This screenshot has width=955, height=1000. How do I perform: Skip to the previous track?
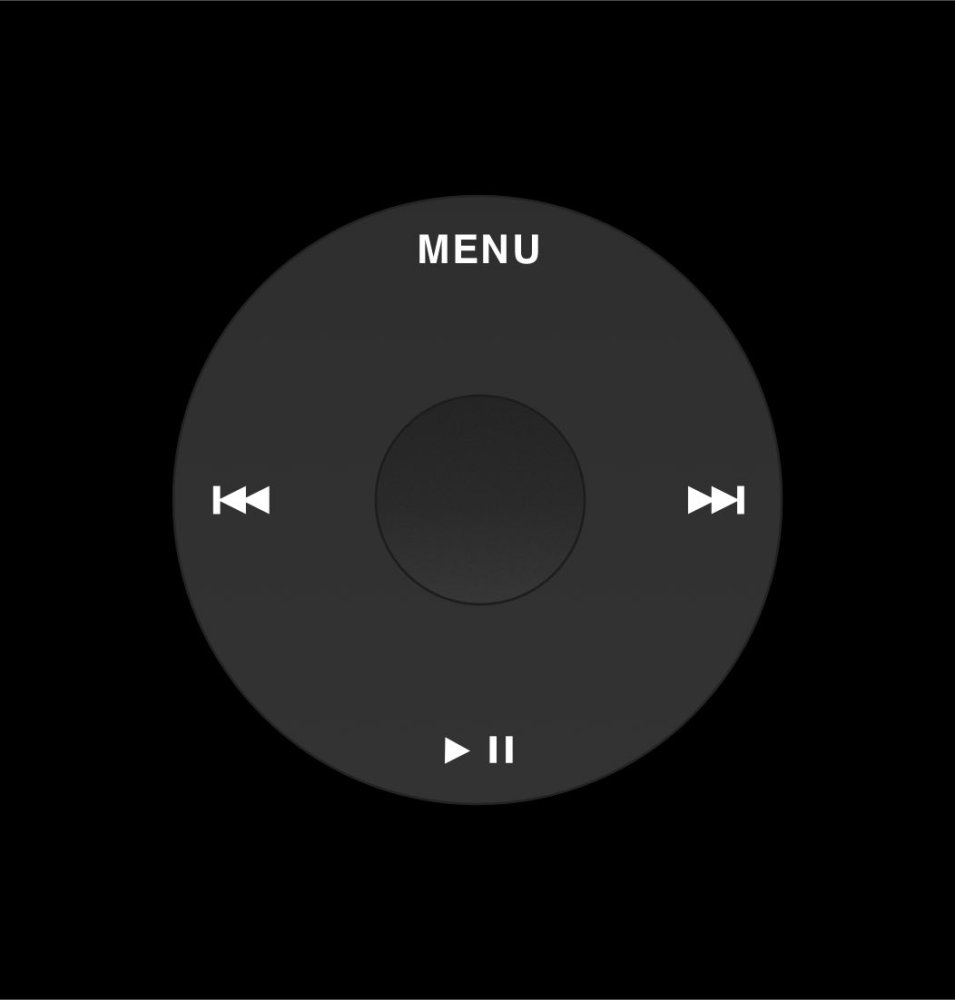coord(241,499)
